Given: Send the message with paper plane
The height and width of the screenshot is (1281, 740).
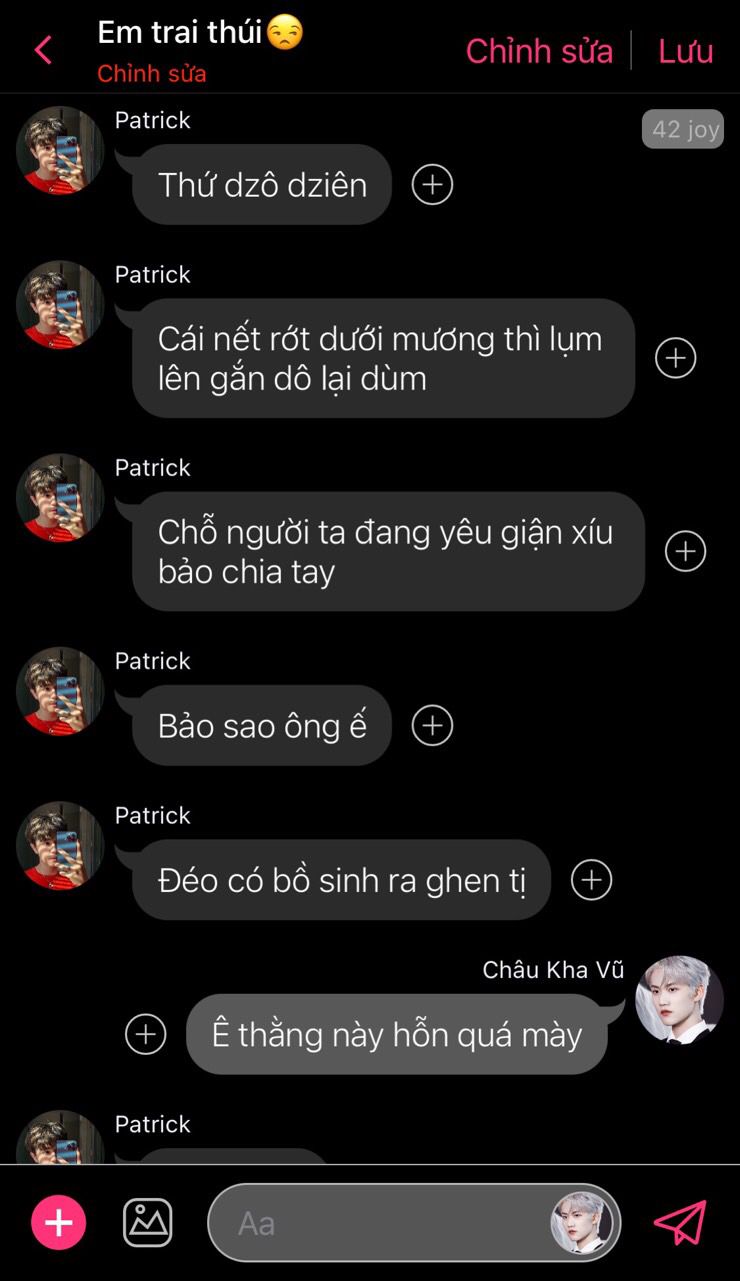Looking at the screenshot, I should pyautogui.click(x=680, y=1223).
